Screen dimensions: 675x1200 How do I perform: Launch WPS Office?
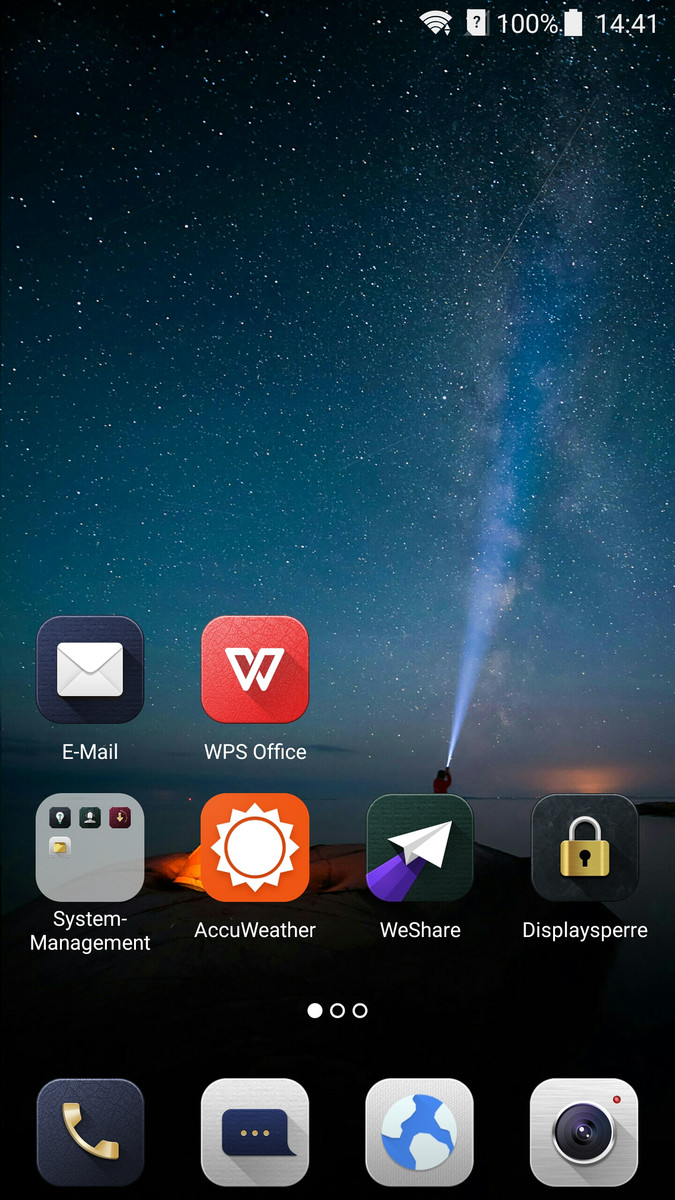coord(255,670)
